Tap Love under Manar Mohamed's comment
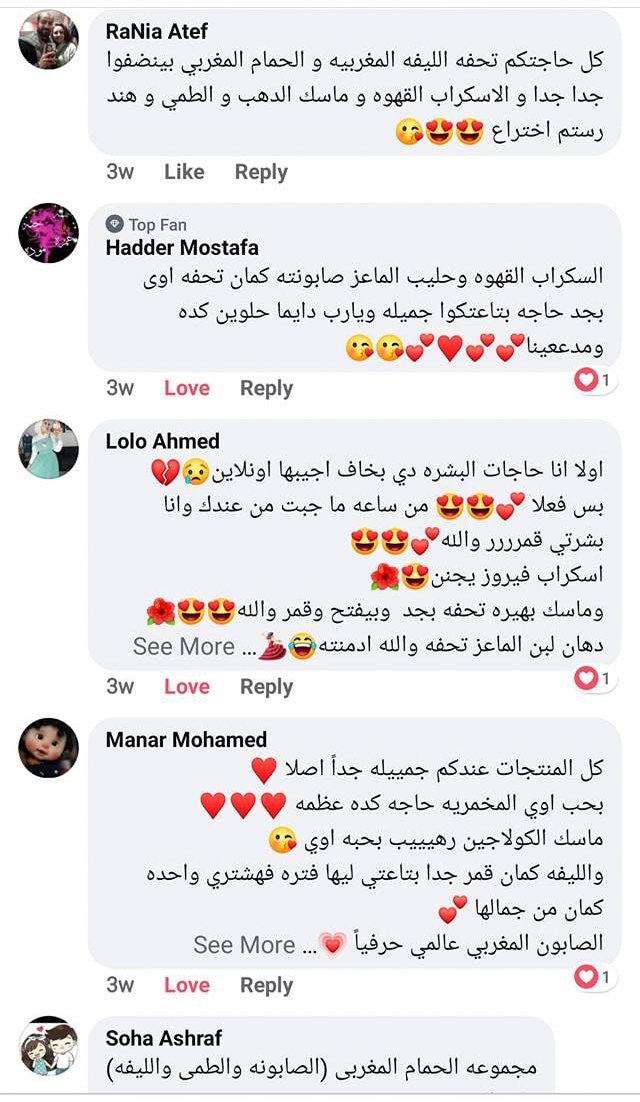Screen dimensions: 640x1102 (x=186, y=985)
